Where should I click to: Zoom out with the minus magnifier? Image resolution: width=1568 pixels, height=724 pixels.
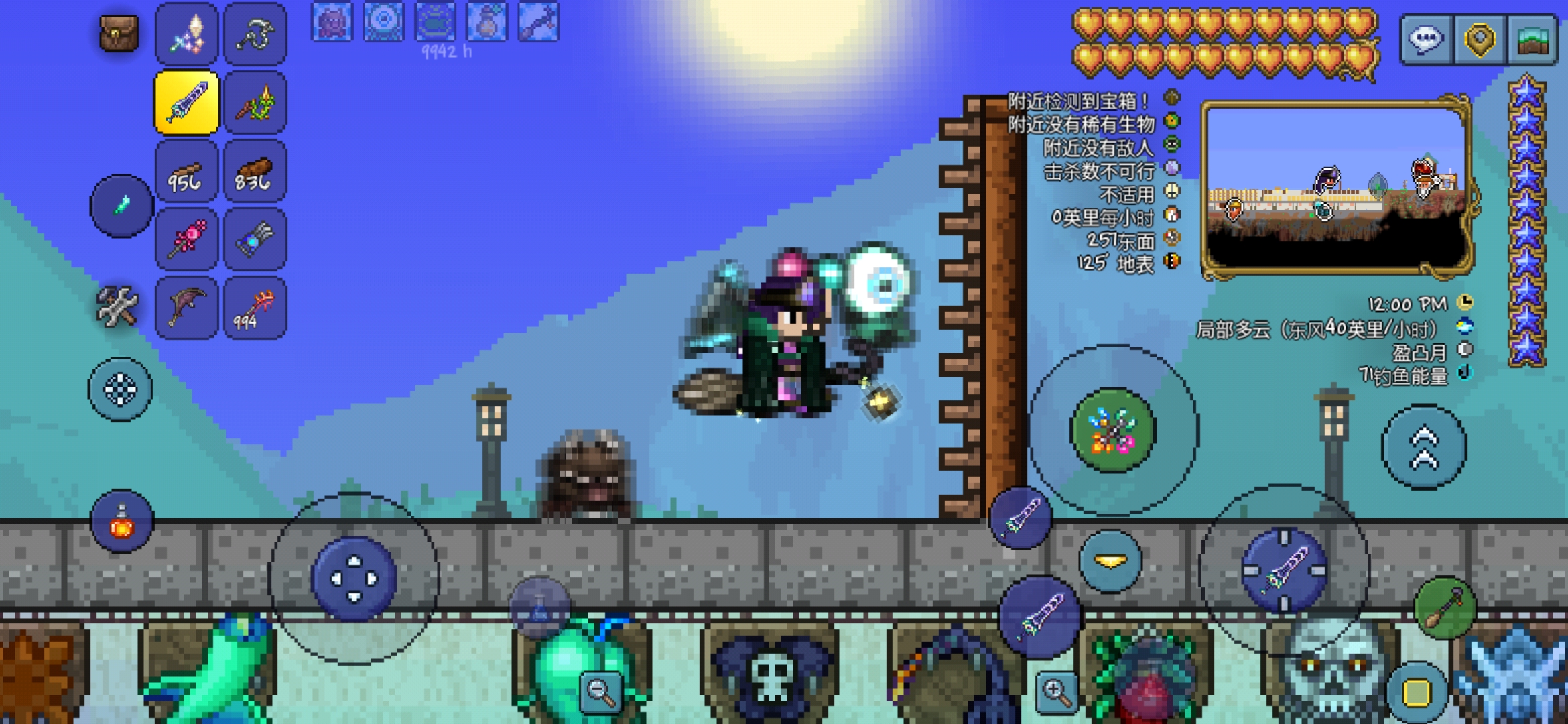[599, 691]
